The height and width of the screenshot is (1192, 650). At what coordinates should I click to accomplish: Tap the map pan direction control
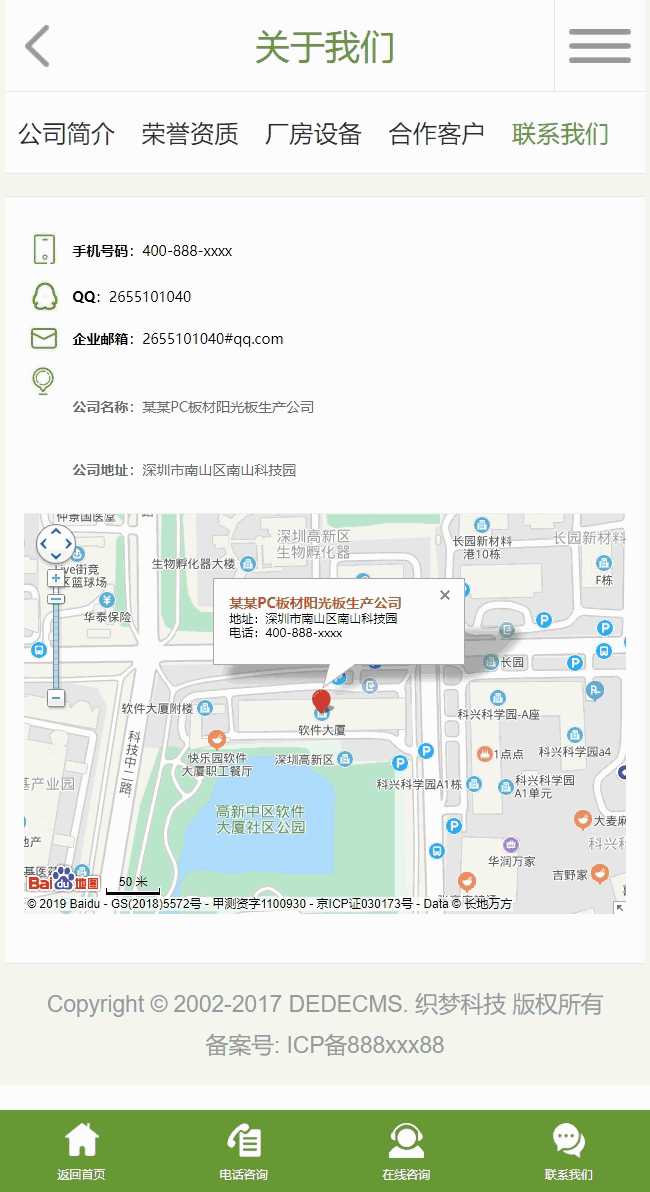[56, 544]
